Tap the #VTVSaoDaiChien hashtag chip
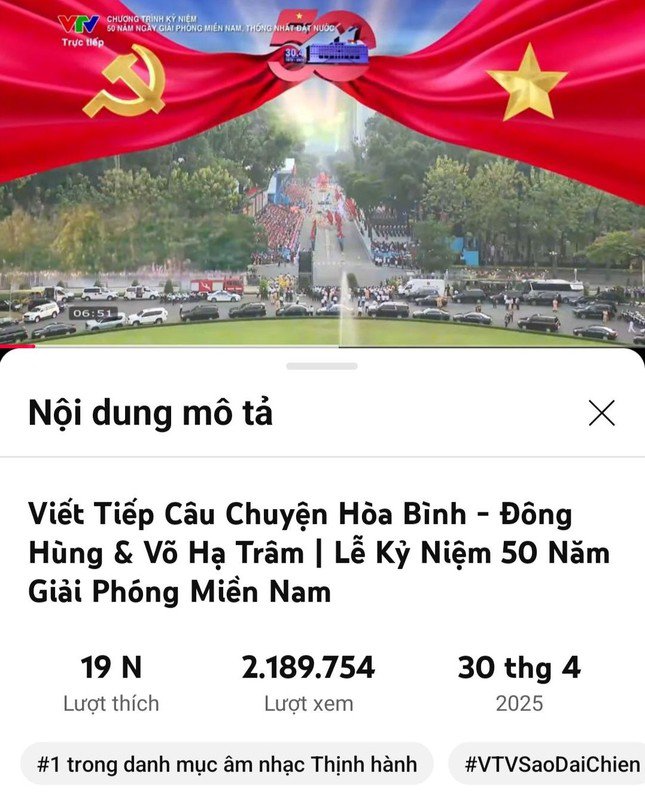 (551, 765)
